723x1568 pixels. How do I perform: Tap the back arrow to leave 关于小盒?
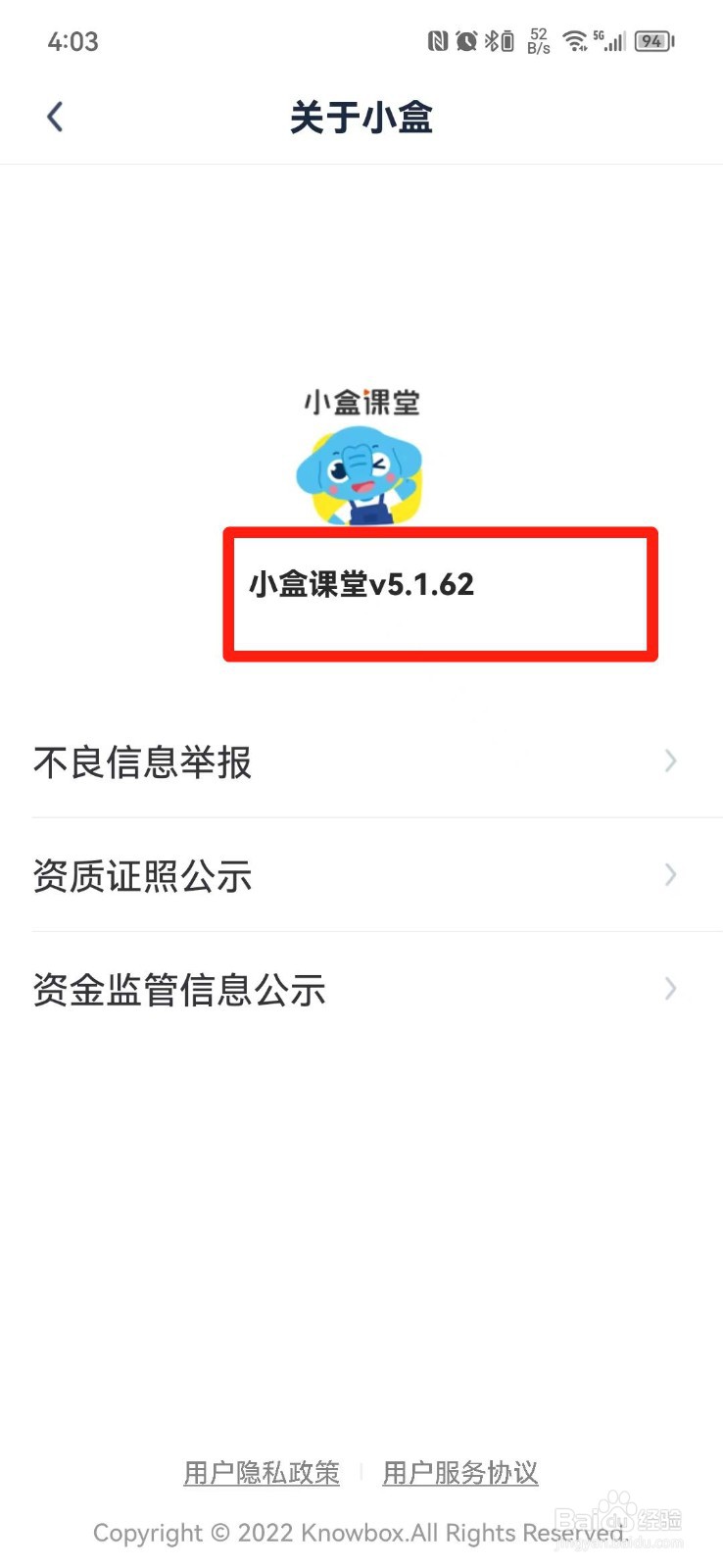pos(55,116)
